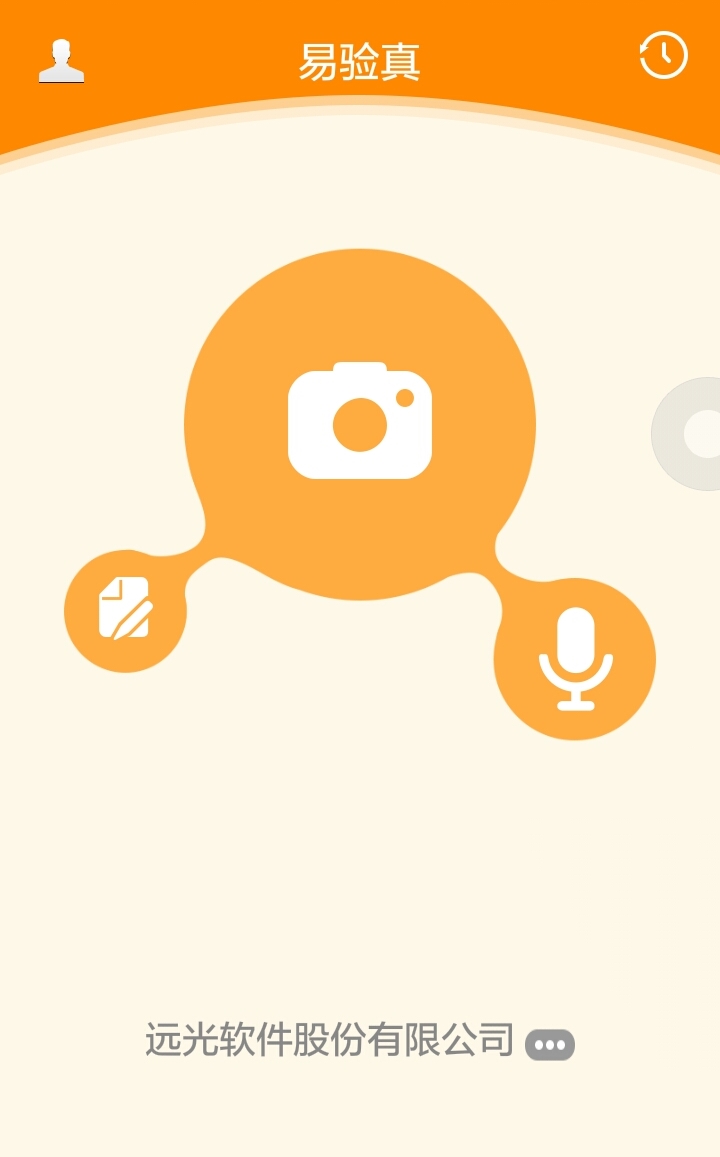
Task: View verification history via the clock icon
Action: [663, 56]
